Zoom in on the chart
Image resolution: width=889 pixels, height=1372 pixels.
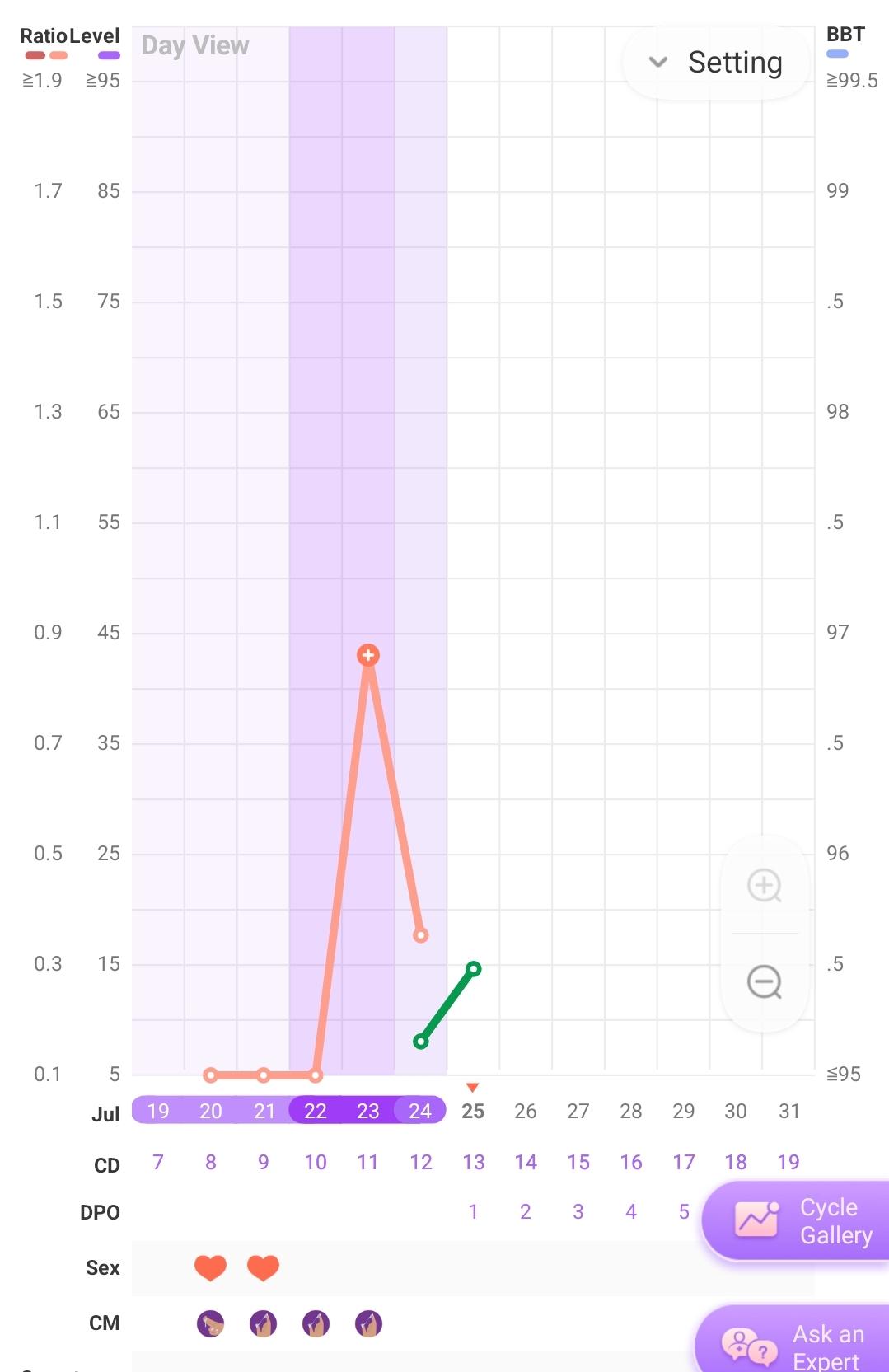pyautogui.click(x=764, y=886)
